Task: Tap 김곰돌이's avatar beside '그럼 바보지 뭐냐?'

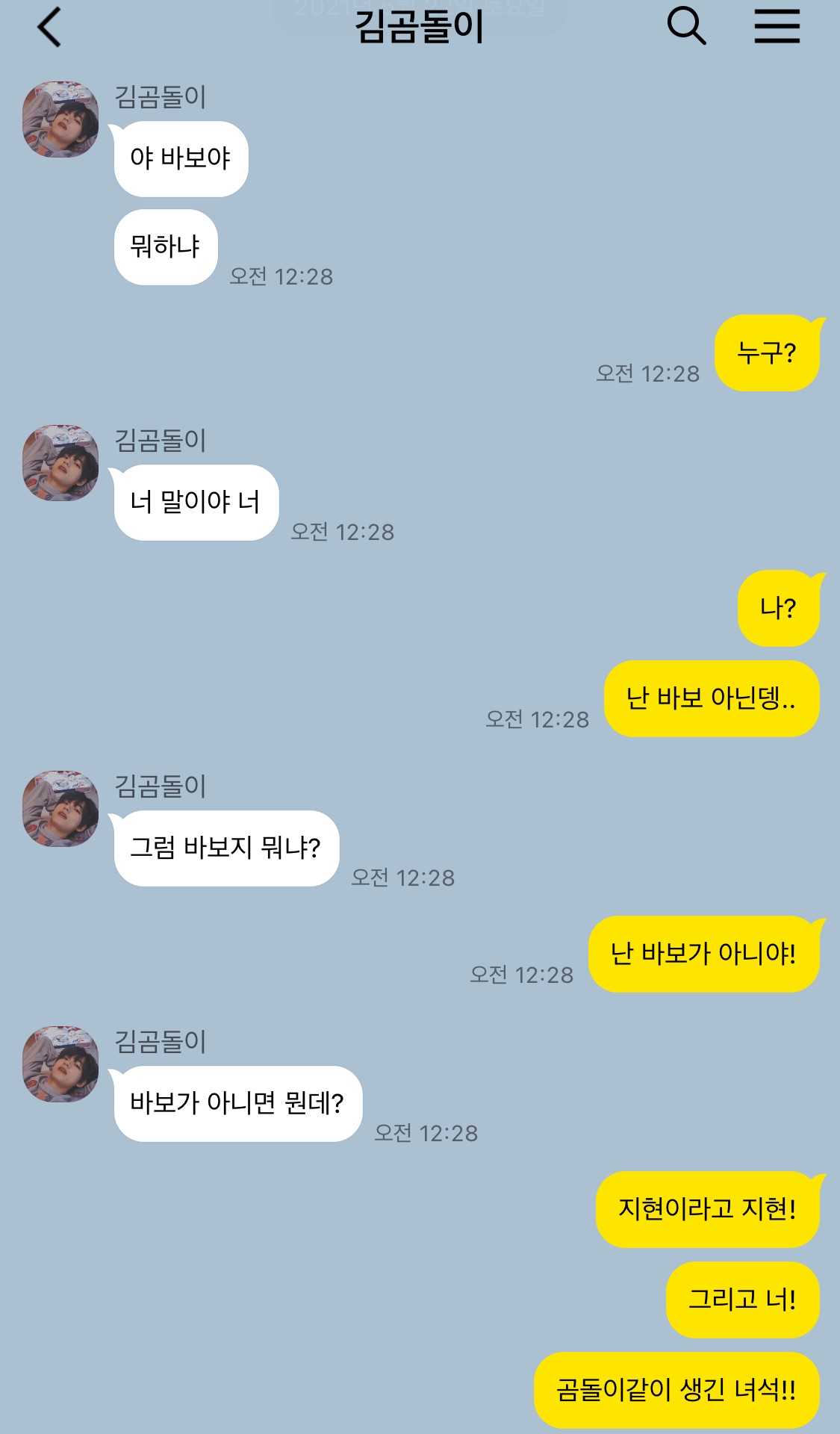Action: click(60, 809)
